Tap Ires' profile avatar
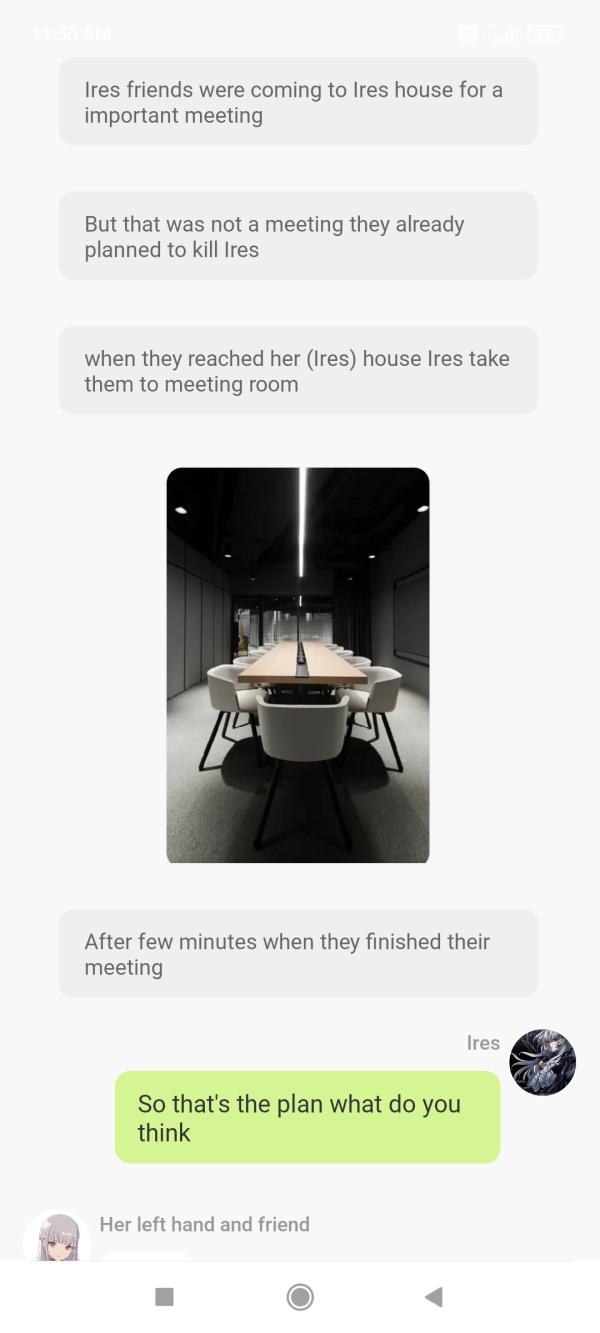 (x=542, y=1062)
